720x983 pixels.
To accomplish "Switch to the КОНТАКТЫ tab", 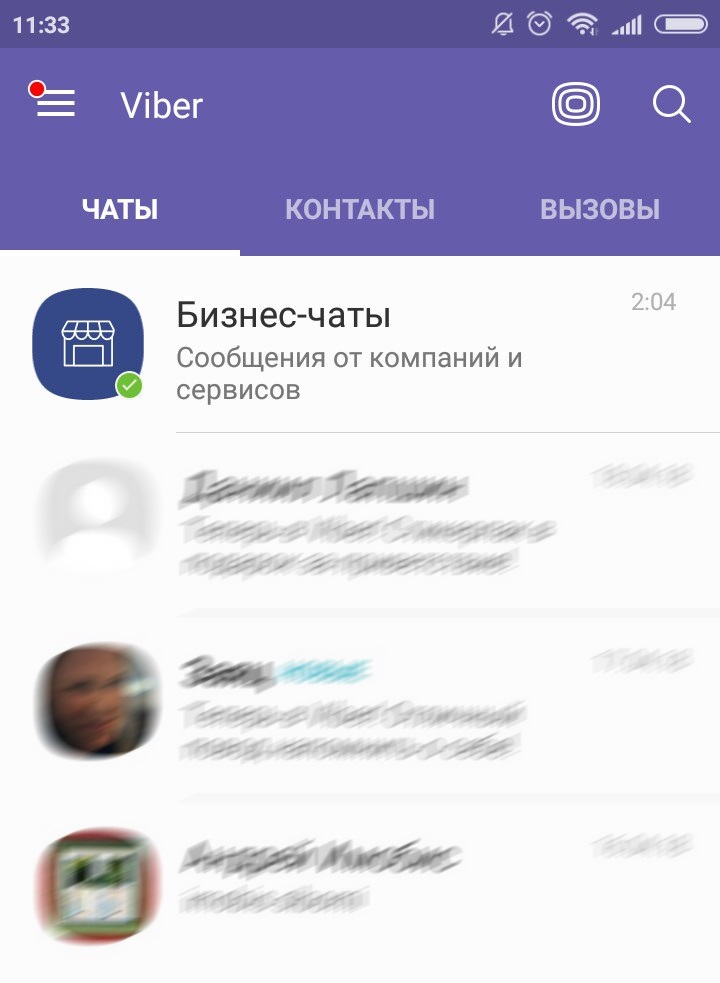I will [x=360, y=210].
